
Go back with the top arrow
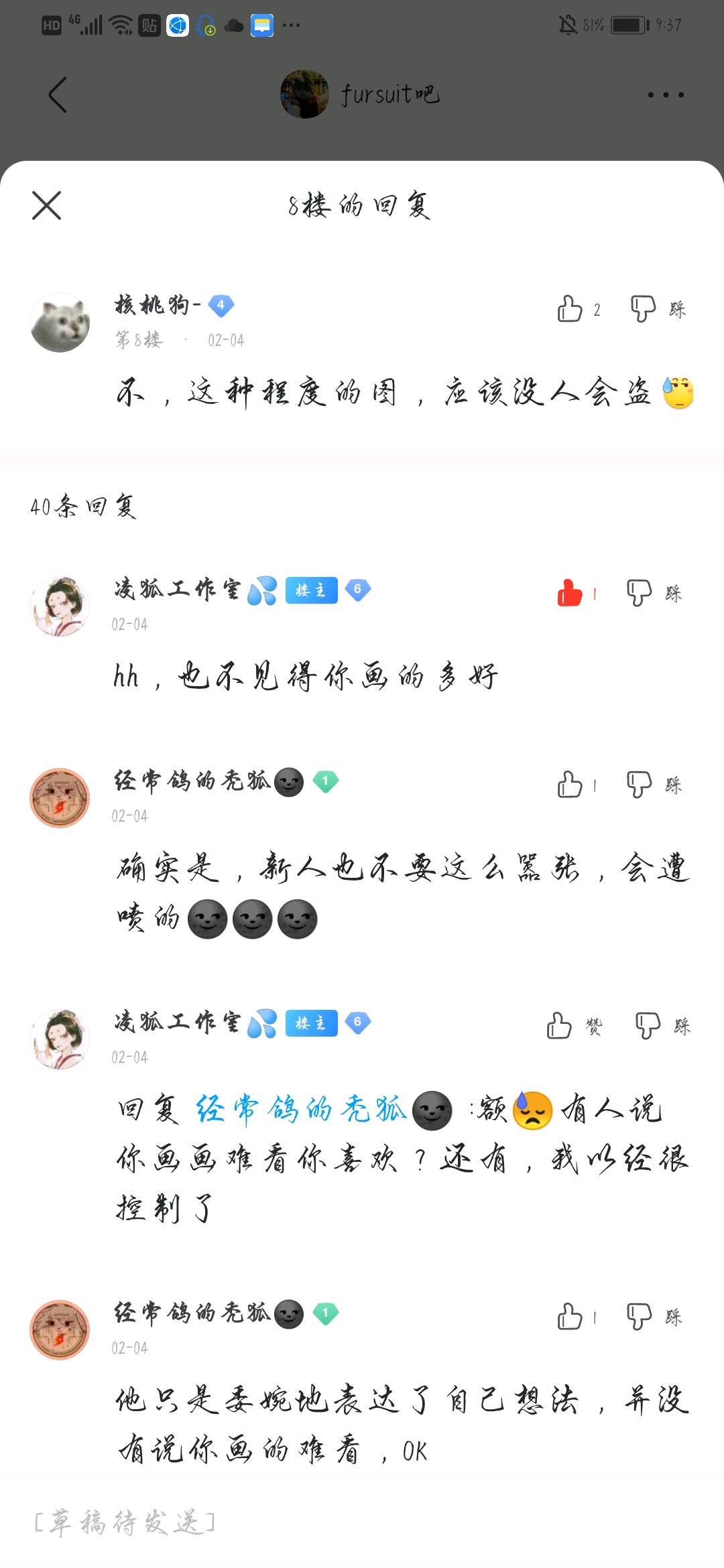[58, 94]
